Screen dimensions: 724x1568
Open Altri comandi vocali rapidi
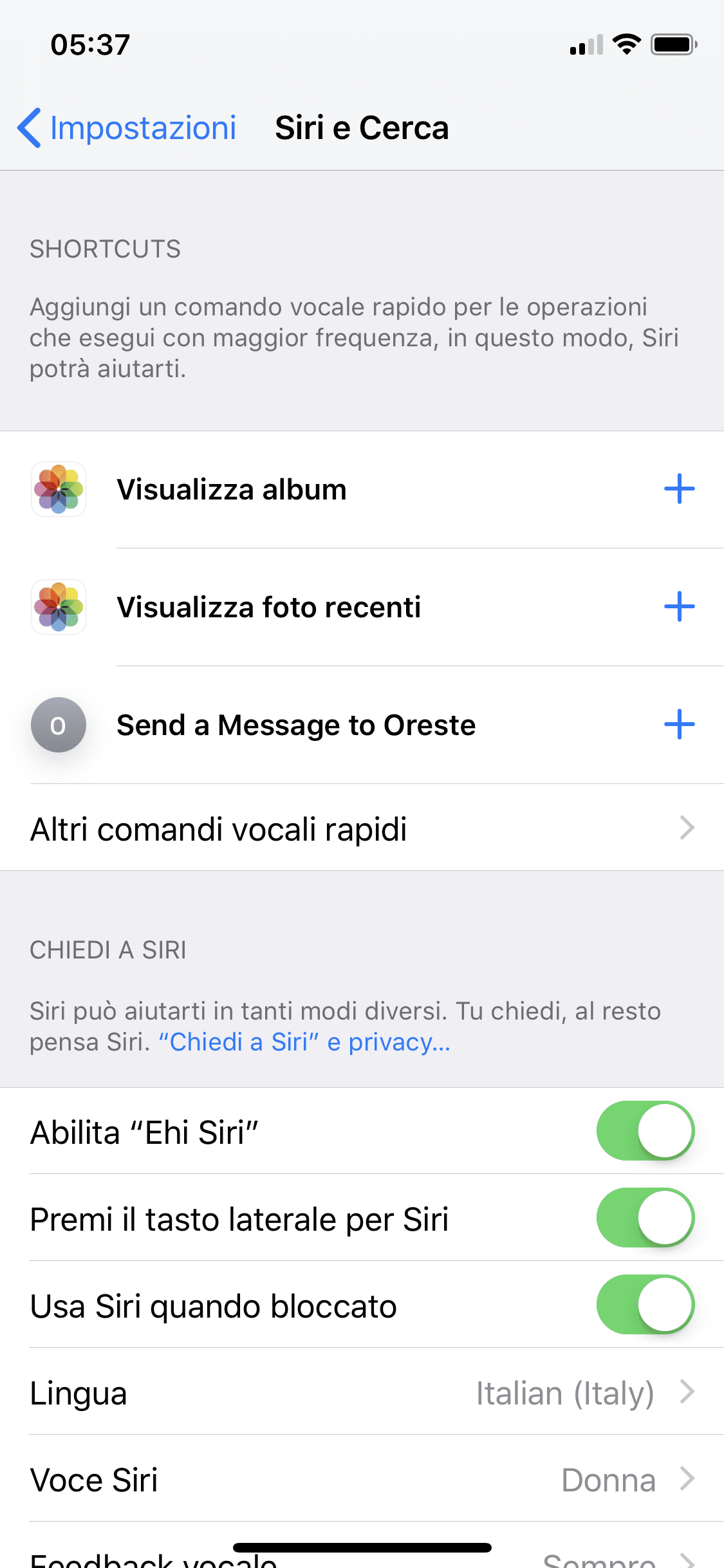(362, 828)
